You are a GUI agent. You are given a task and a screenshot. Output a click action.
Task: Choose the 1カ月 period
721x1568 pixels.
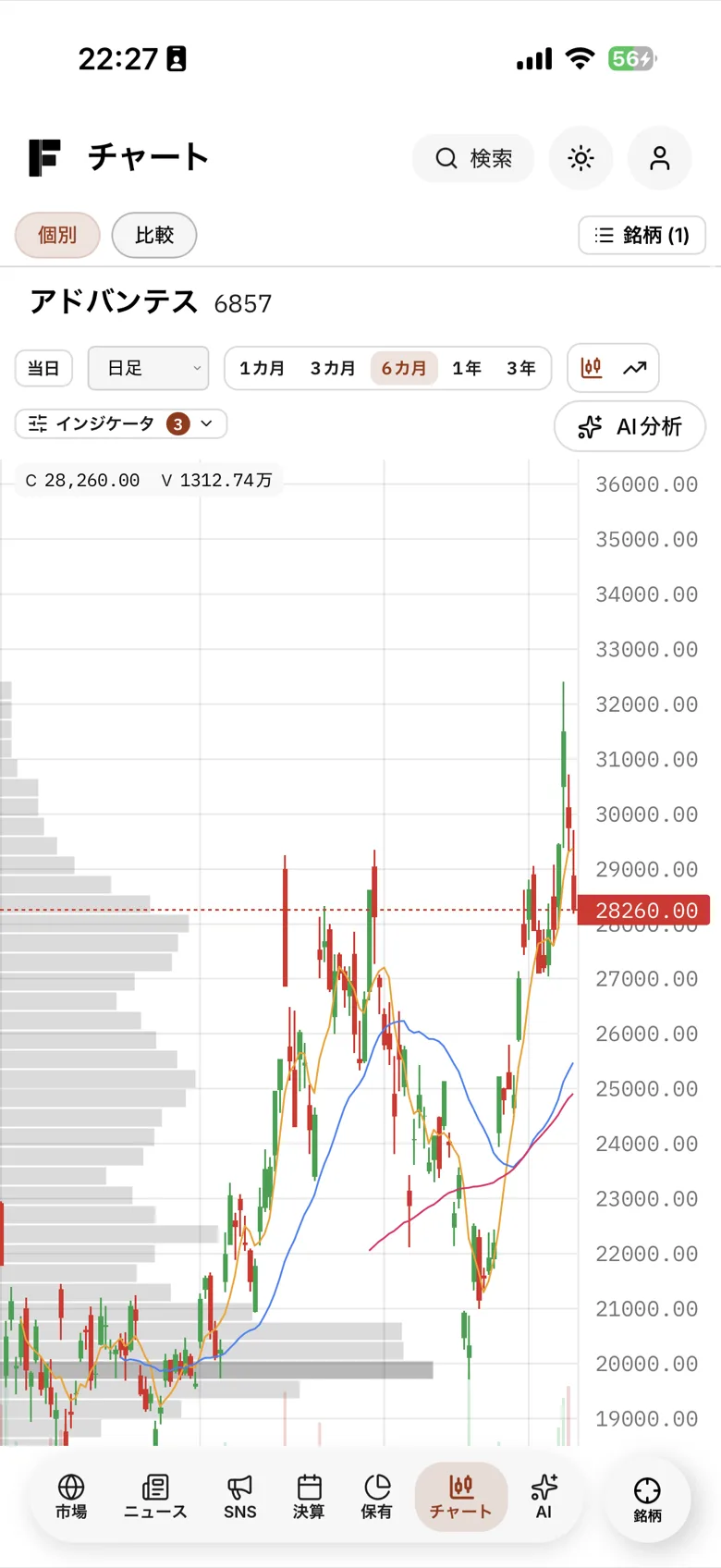pos(263,368)
